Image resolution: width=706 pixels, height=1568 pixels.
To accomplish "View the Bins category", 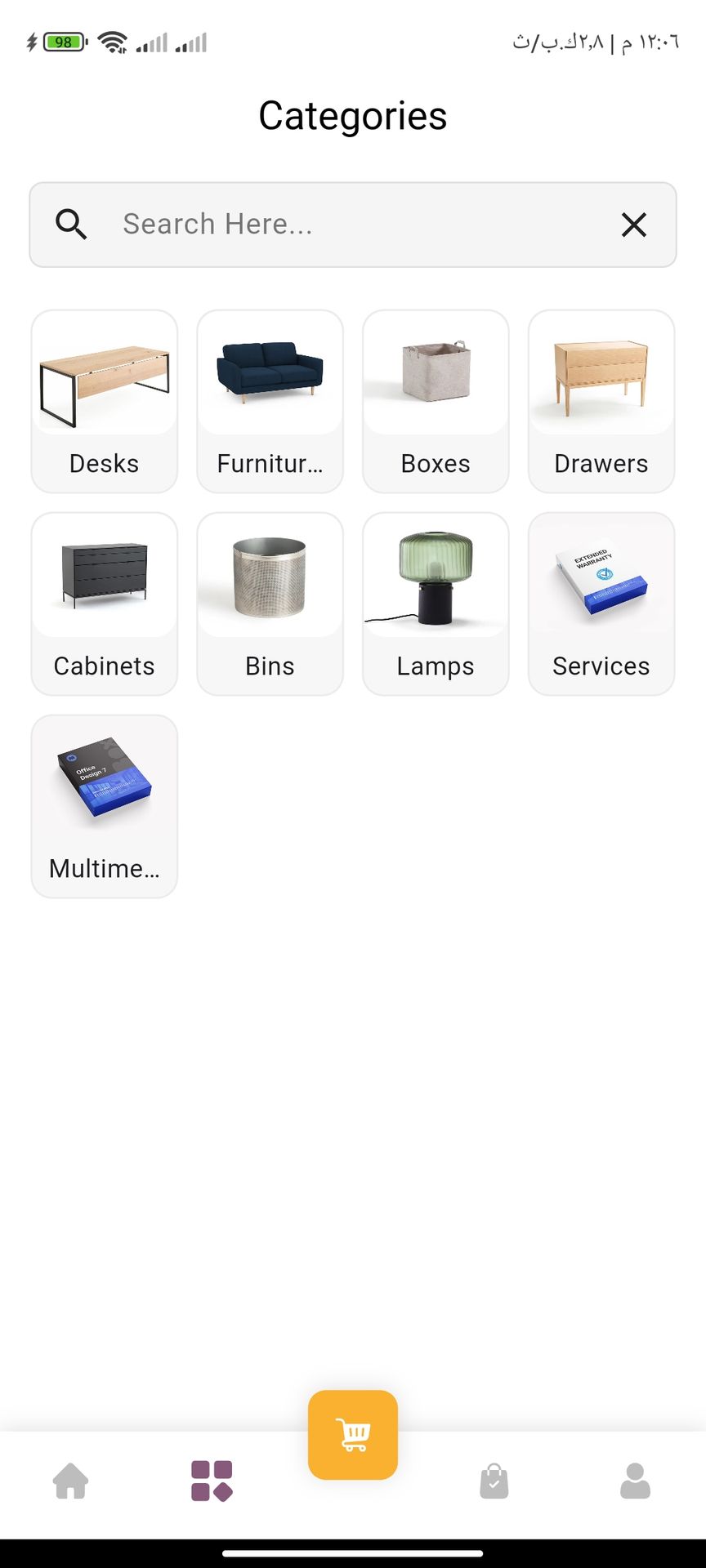I will (270, 604).
